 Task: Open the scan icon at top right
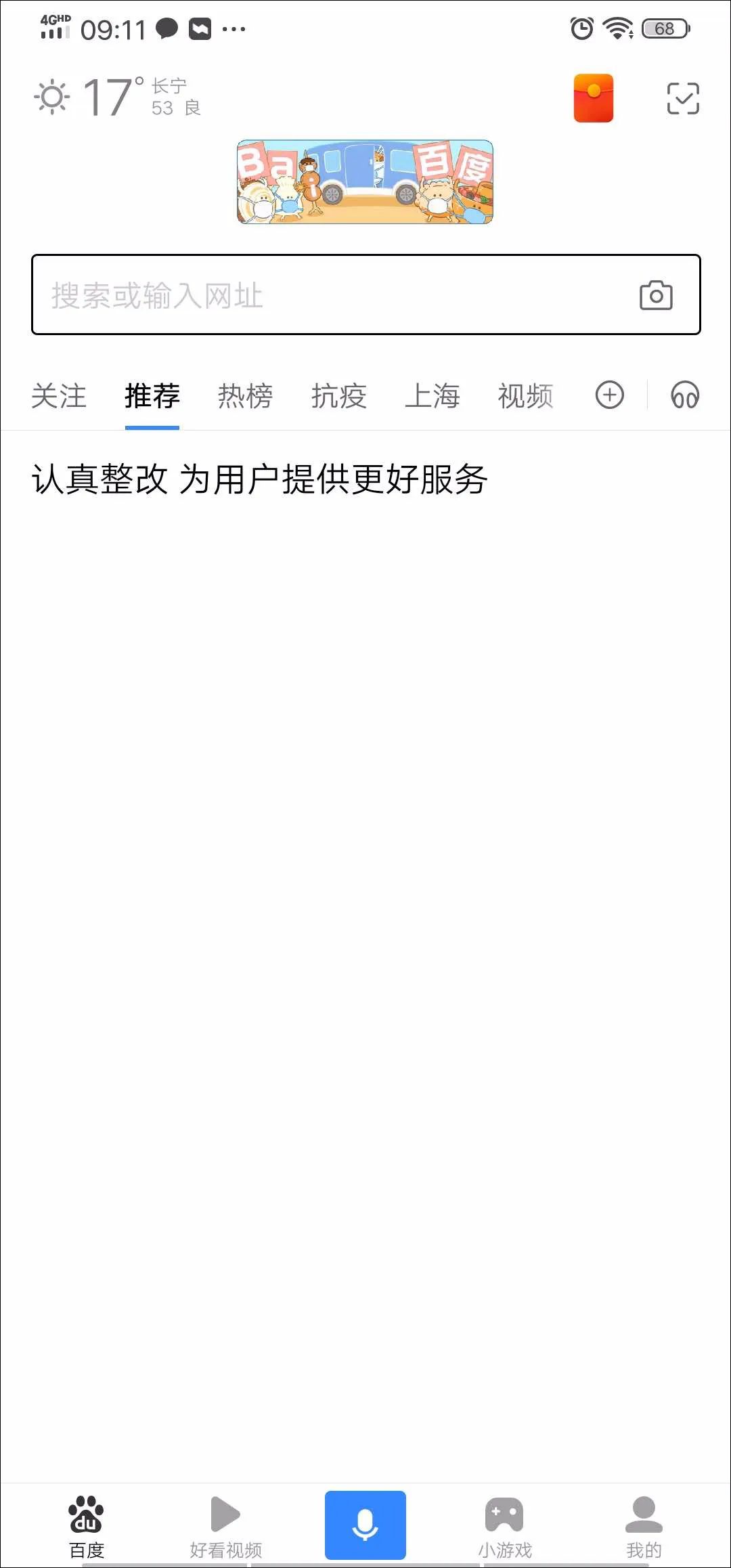click(x=683, y=98)
